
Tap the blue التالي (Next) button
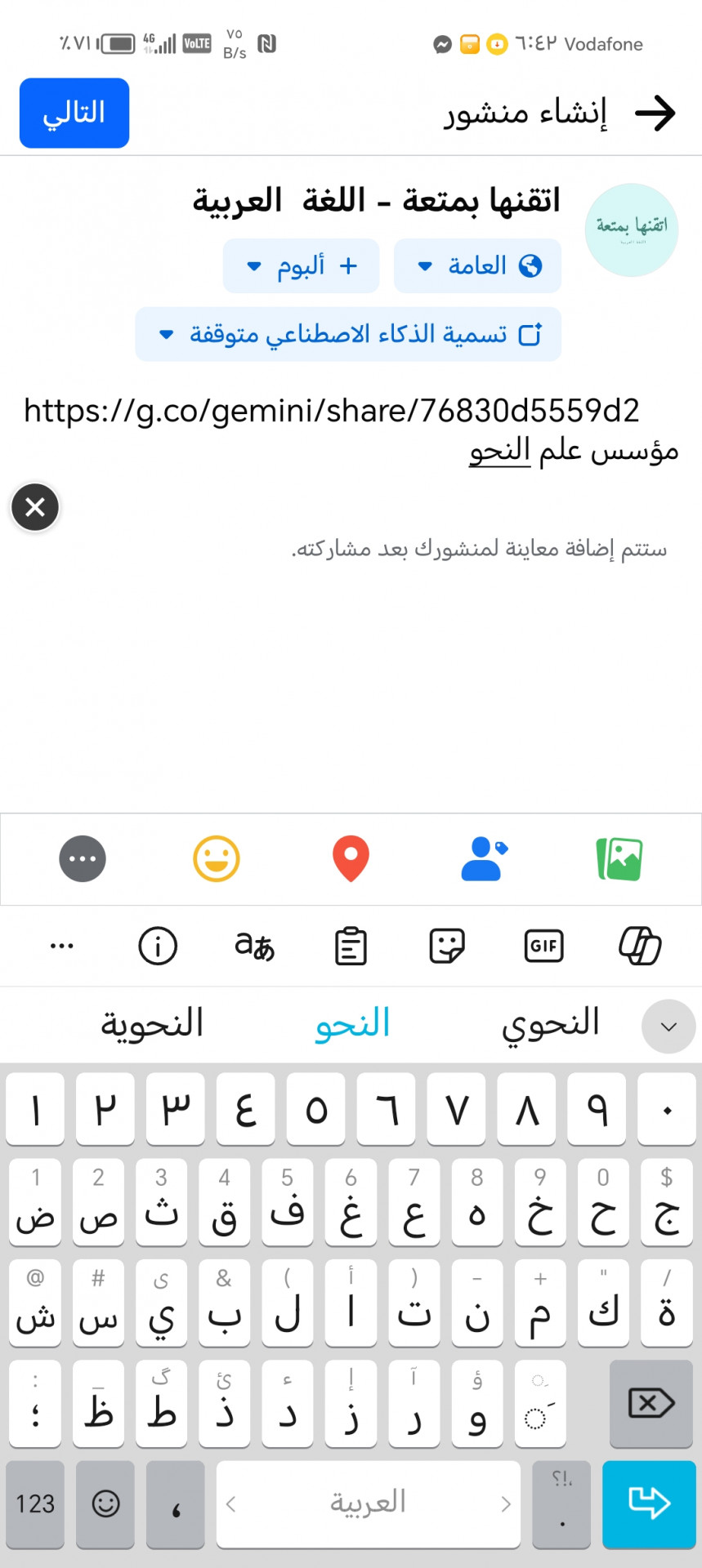74,113
